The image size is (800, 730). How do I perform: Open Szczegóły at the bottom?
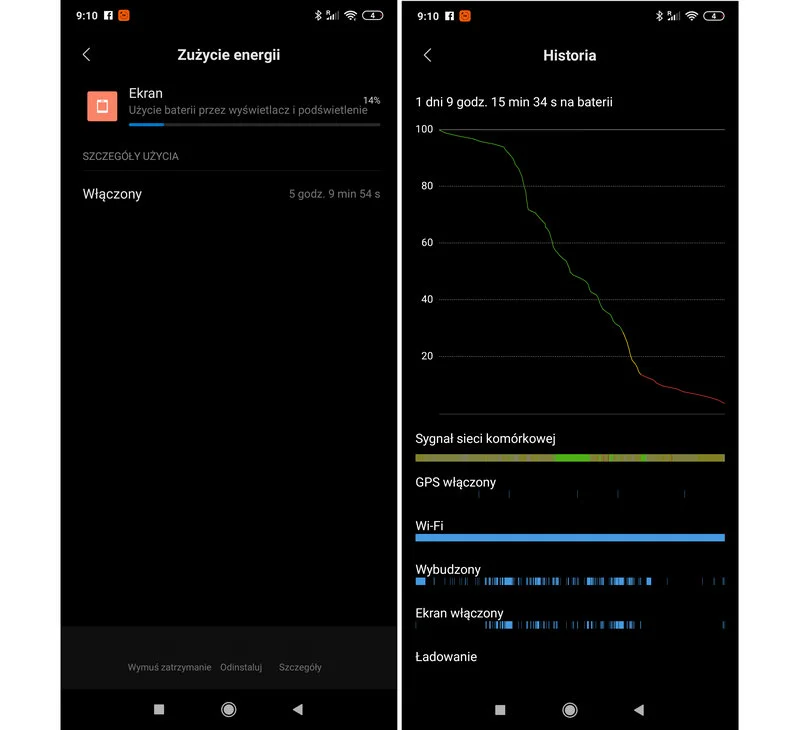tap(300, 667)
